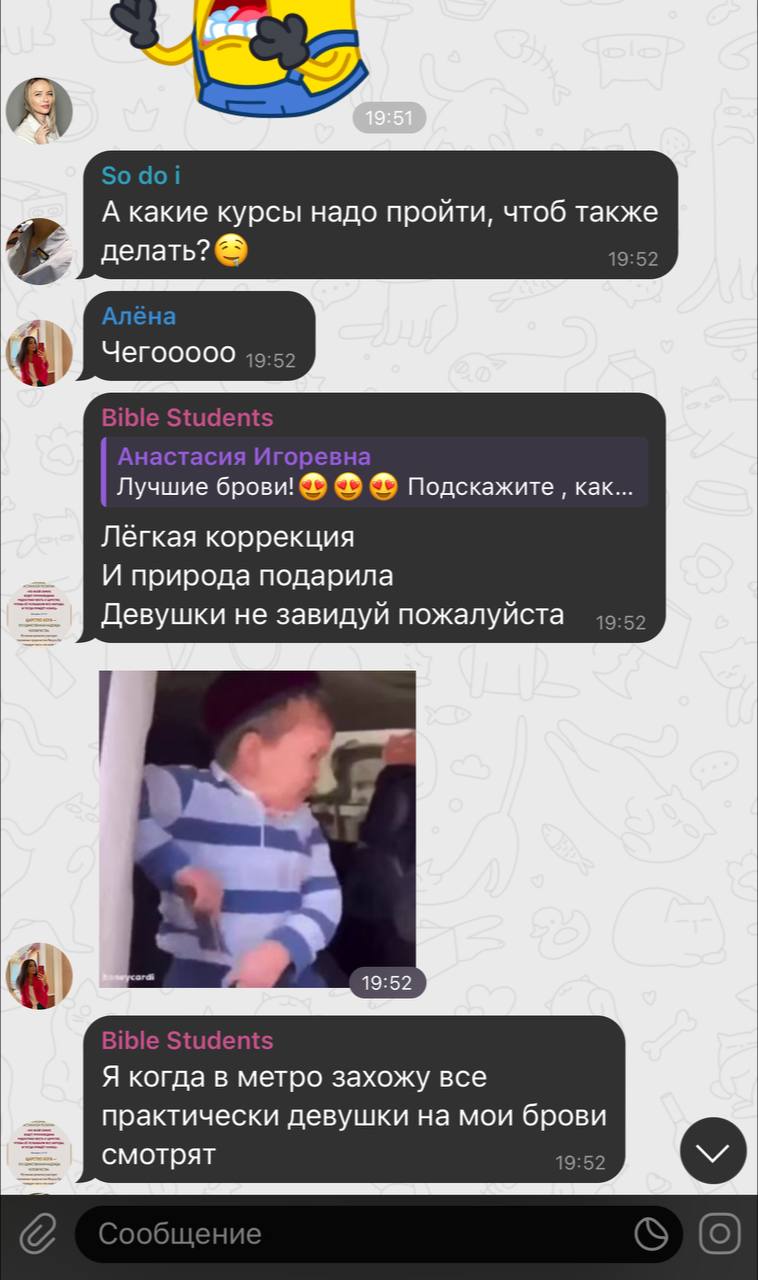Open Алёна's profile from her name
Screen dimensions: 758x1280
(x=139, y=316)
